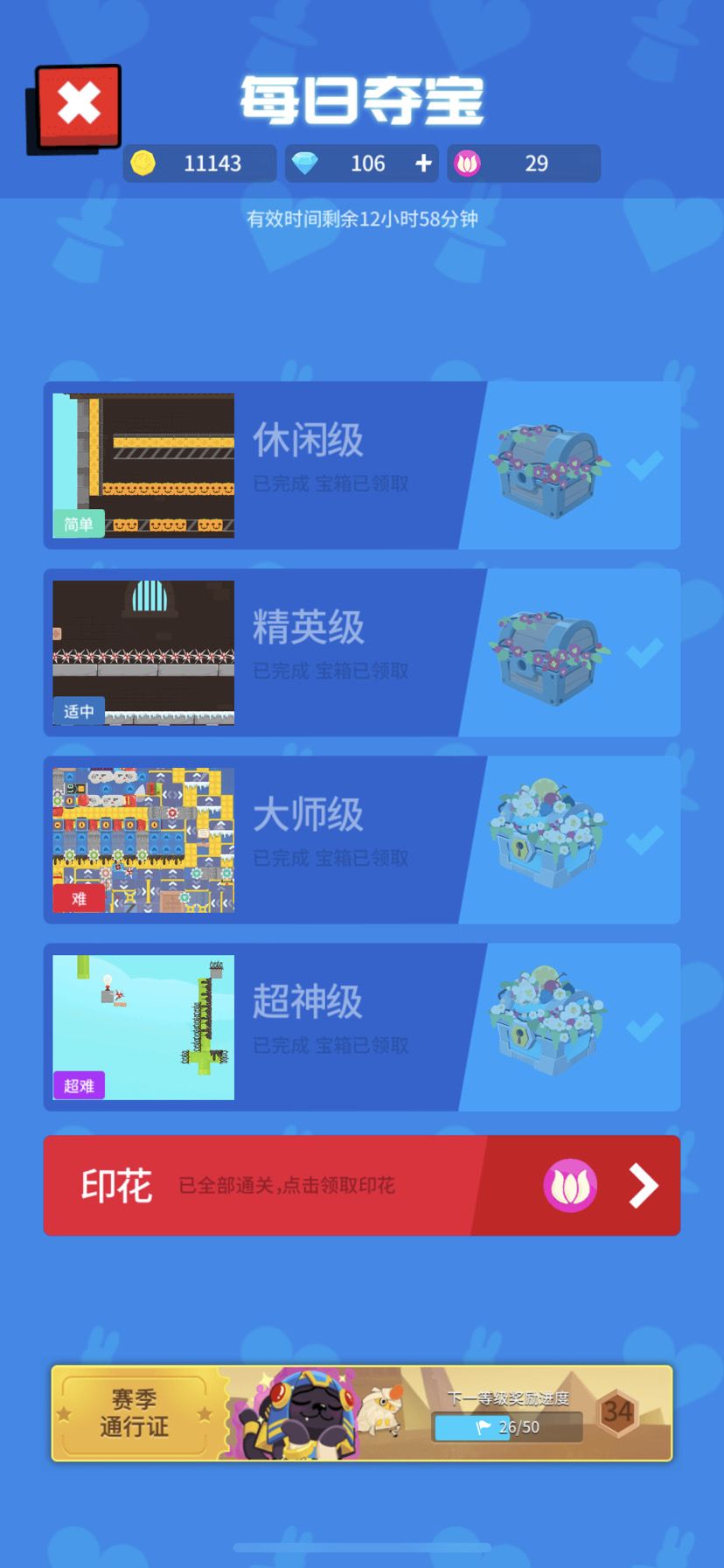Open the 简单 difficulty level preview

pyautogui.click(x=143, y=466)
